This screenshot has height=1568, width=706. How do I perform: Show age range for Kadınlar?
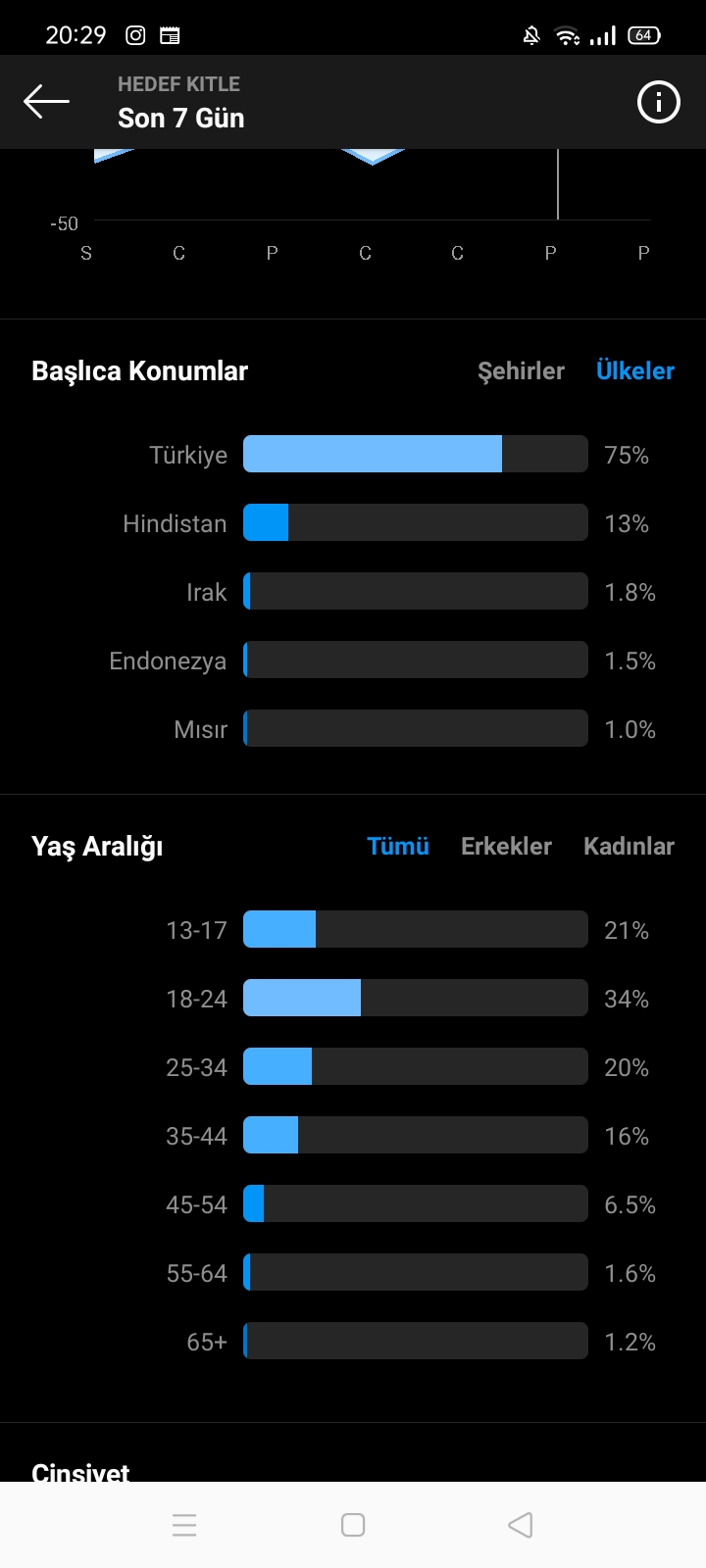(x=629, y=847)
